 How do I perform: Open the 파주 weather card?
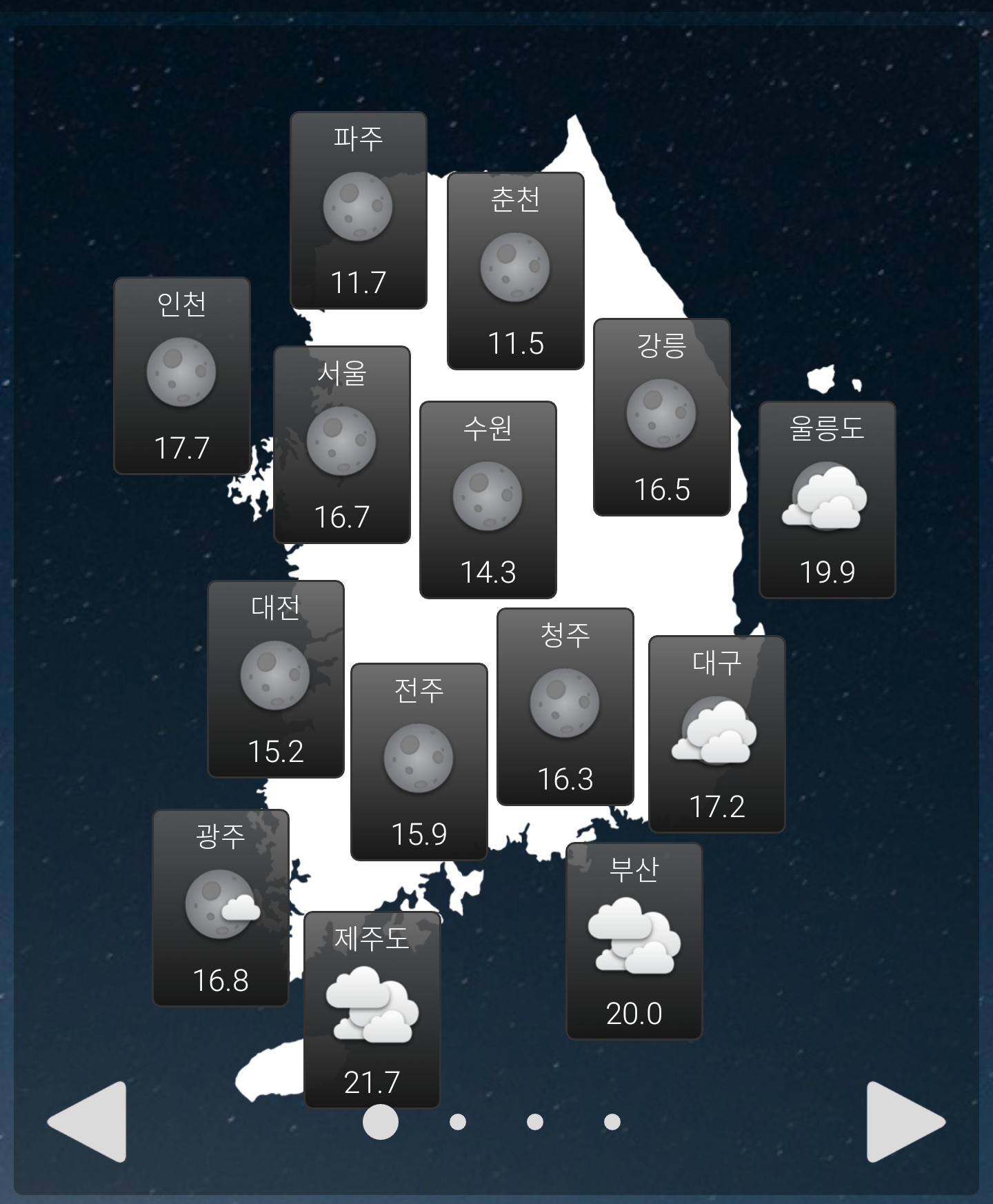[x=359, y=210]
